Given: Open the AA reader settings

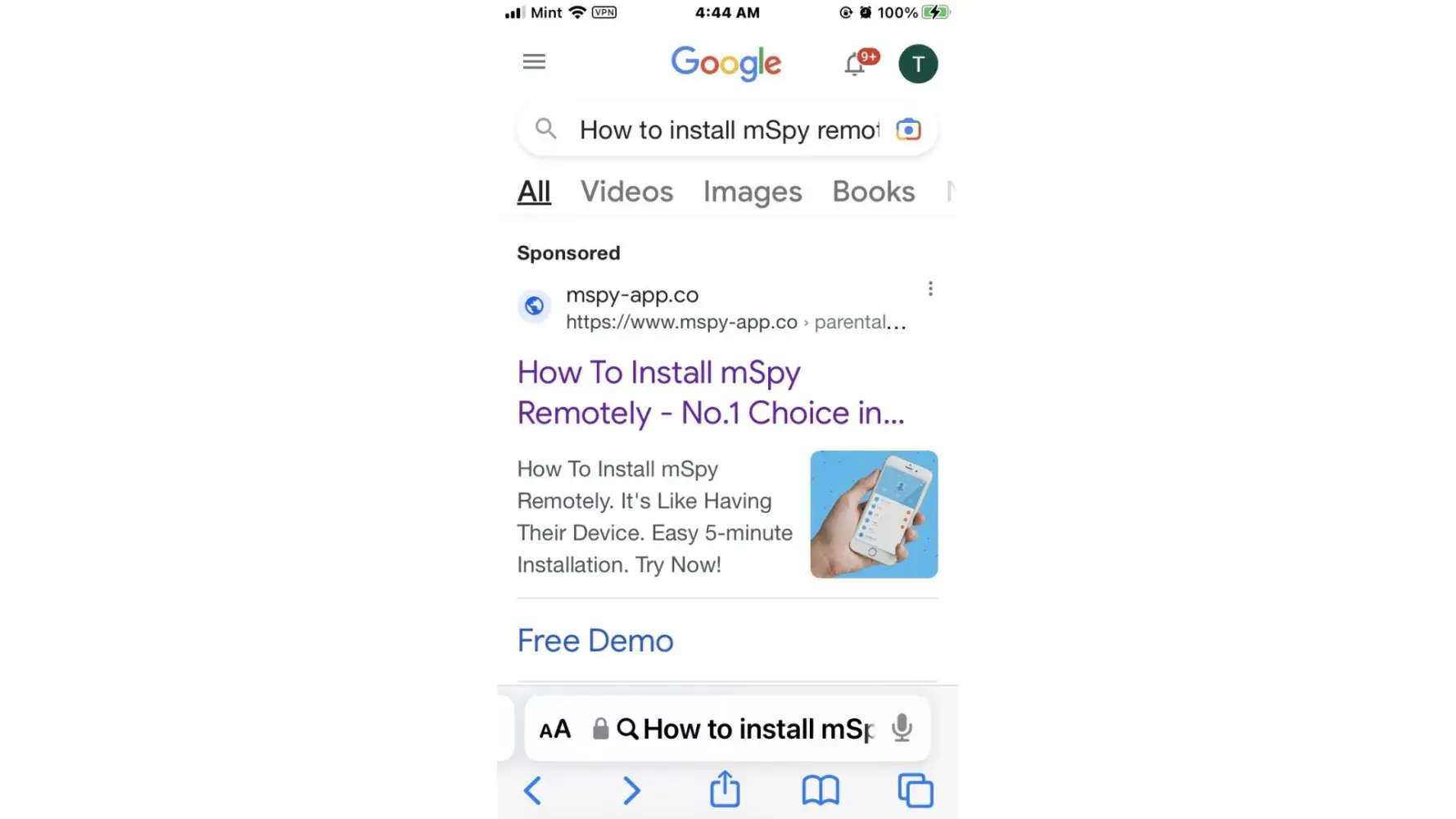Looking at the screenshot, I should pos(554,729).
